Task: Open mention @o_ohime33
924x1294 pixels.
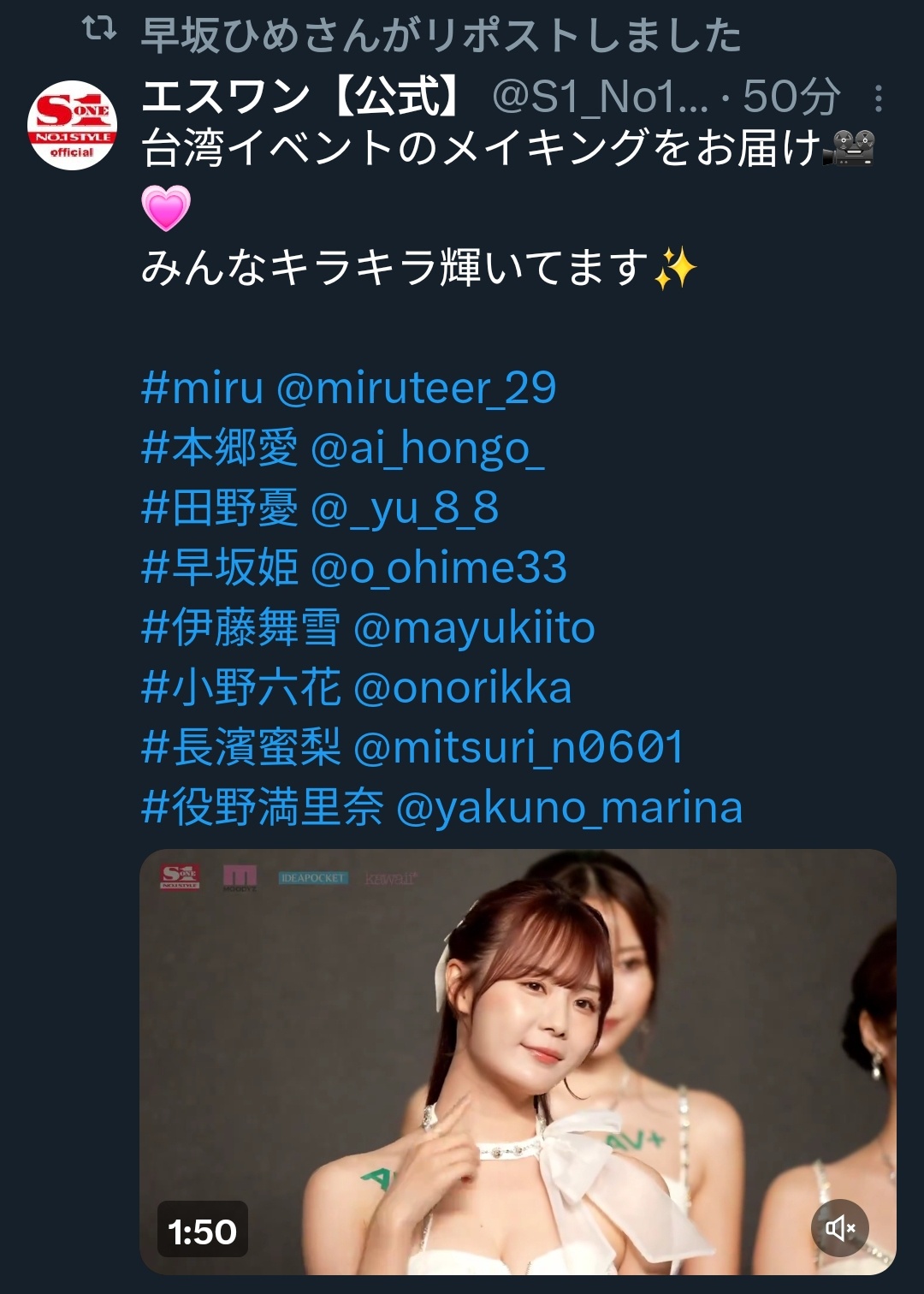Action: click(439, 568)
